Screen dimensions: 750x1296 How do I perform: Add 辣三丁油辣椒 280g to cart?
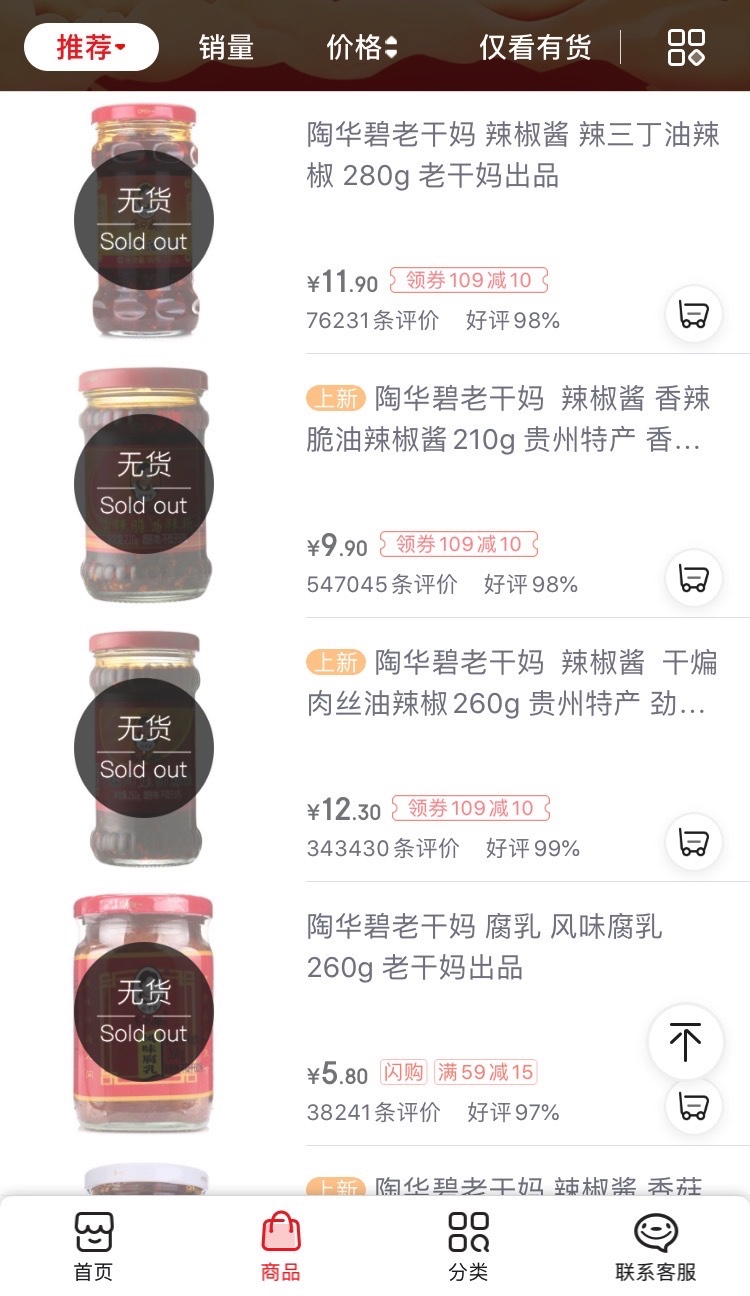click(693, 314)
